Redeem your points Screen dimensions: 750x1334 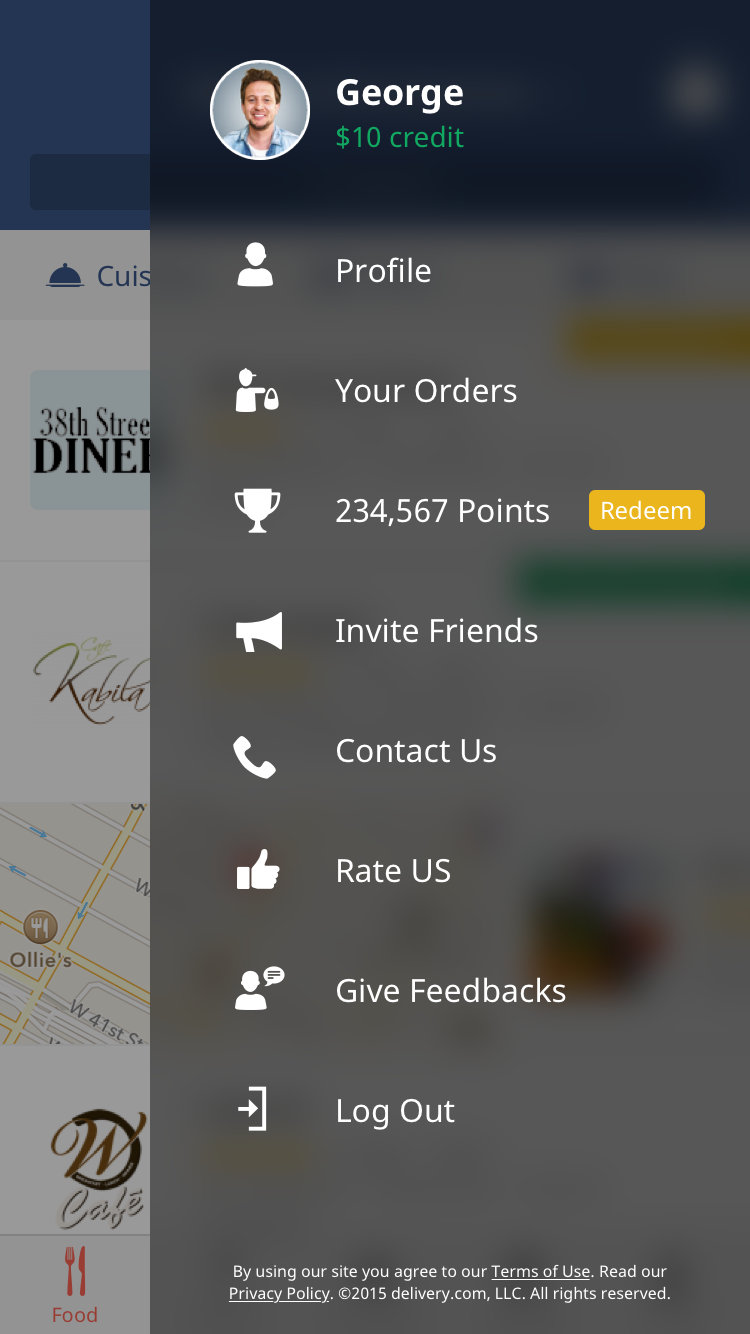646,510
